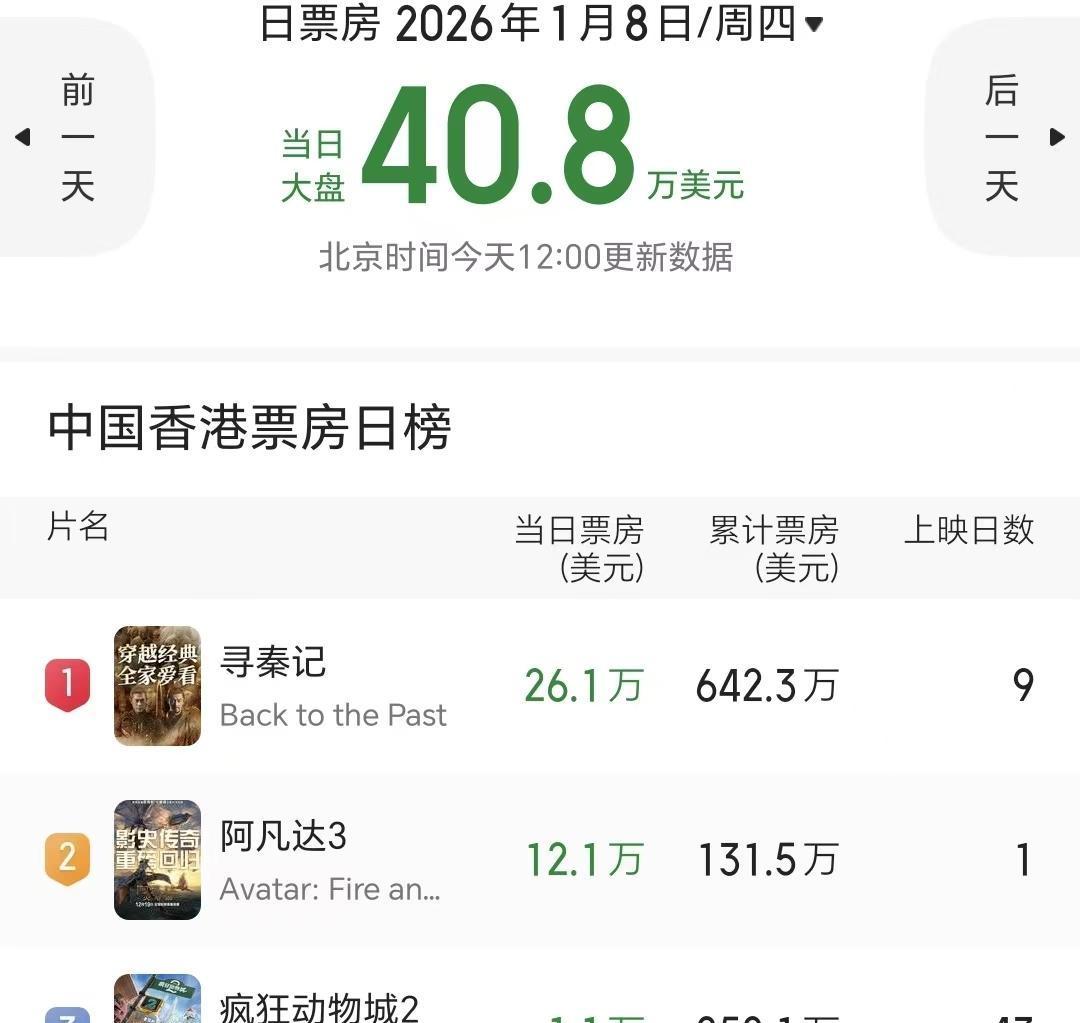Open the 疯狂动物城2 movie row
Screen dimensions: 1080x1023
coord(320,1006)
